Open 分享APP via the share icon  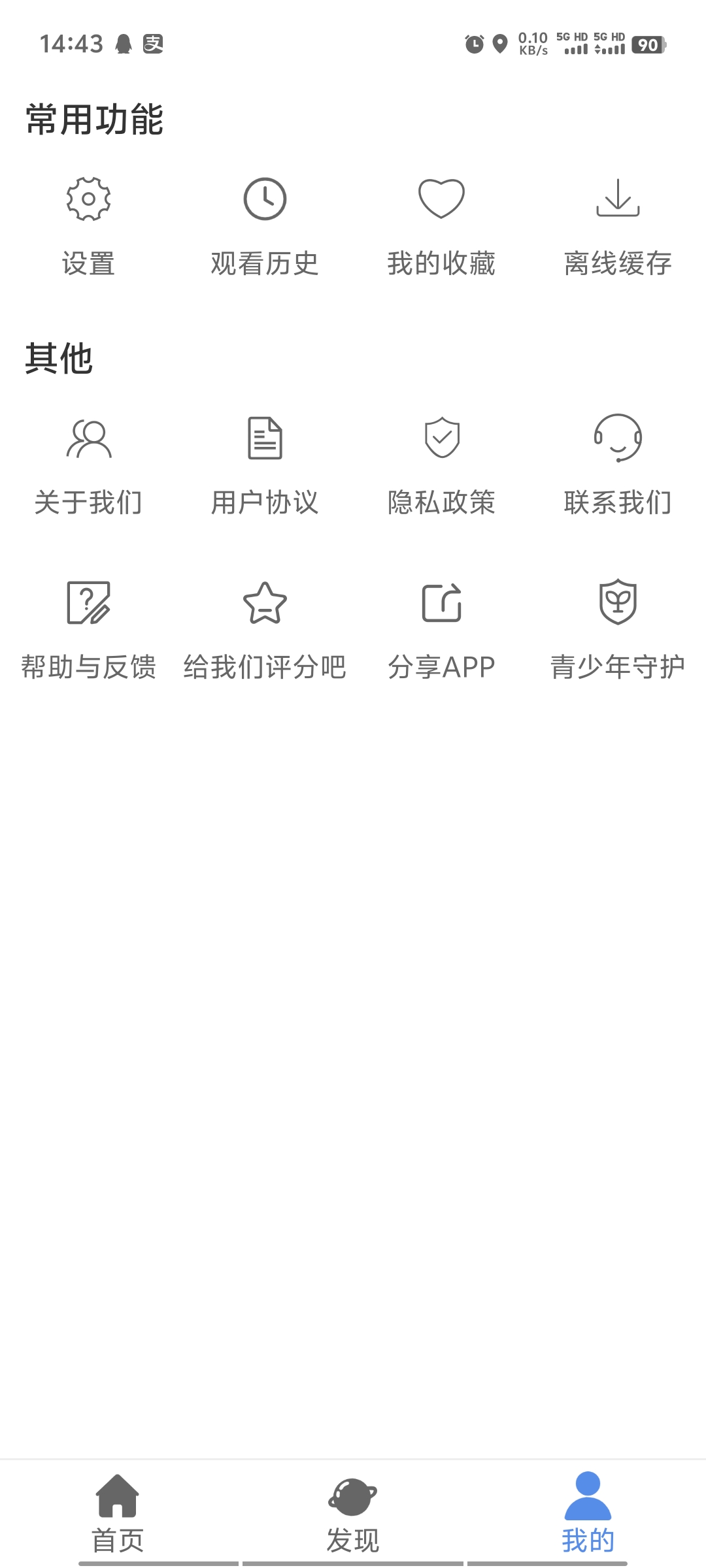(441, 604)
